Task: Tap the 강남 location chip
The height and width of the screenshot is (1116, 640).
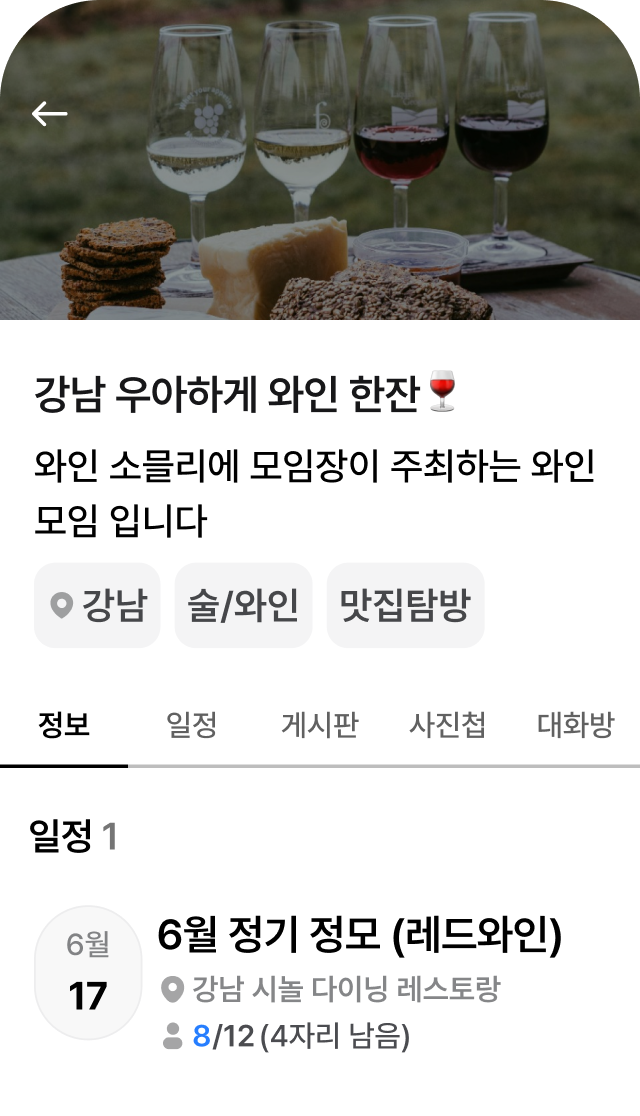Action: click(x=97, y=605)
